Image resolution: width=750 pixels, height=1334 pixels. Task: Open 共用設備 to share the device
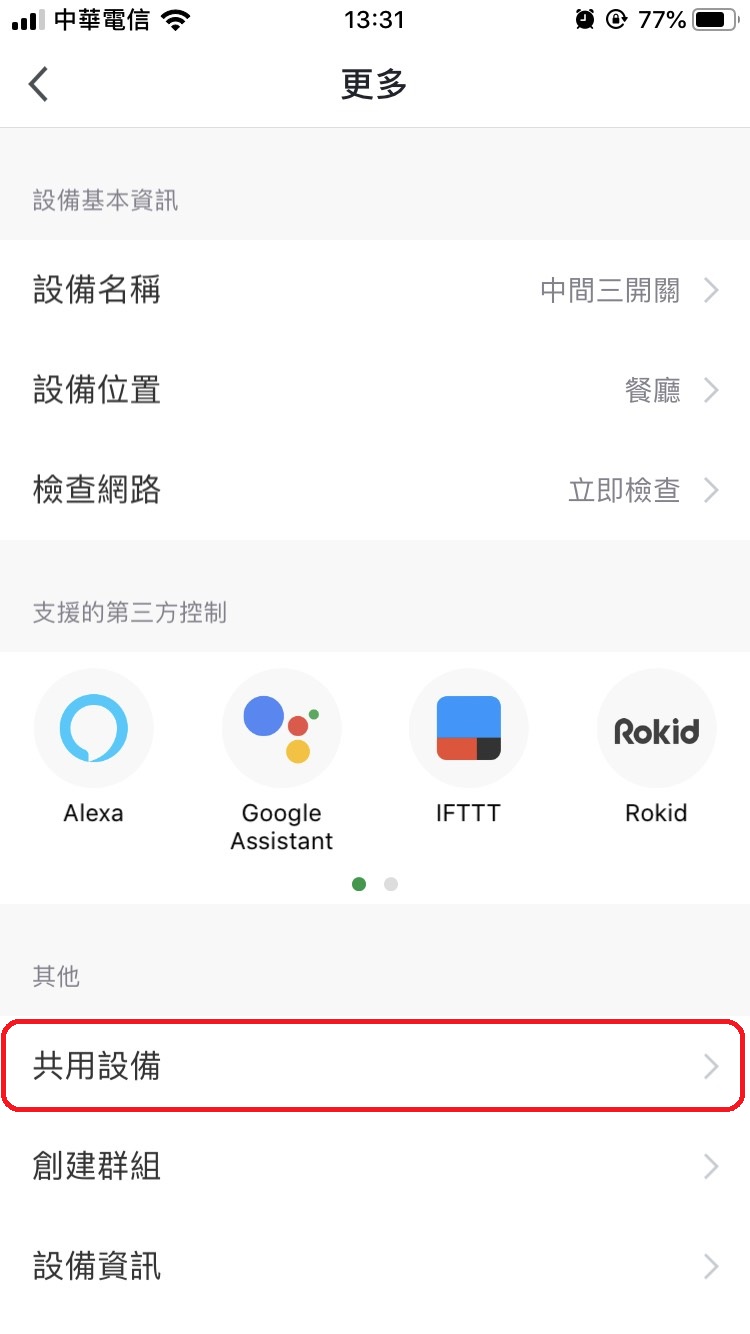point(375,1066)
